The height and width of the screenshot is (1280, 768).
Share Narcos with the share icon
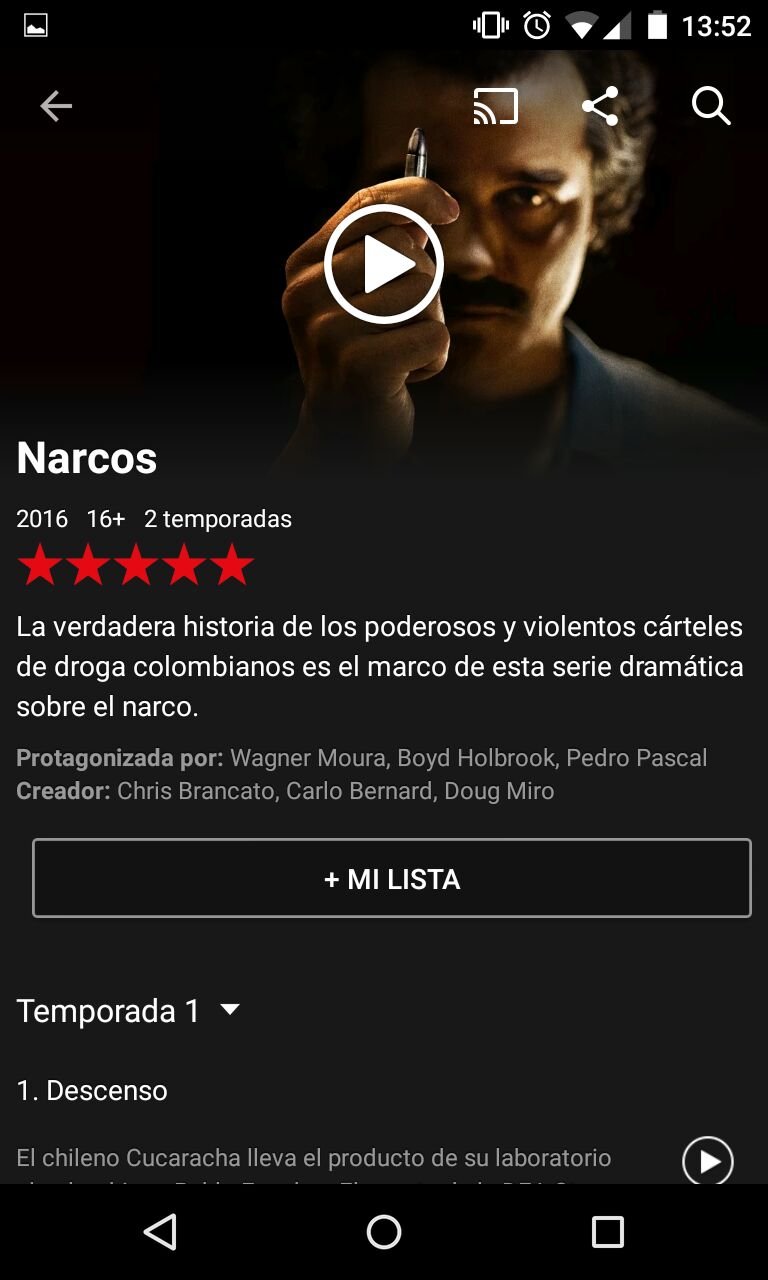600,106
